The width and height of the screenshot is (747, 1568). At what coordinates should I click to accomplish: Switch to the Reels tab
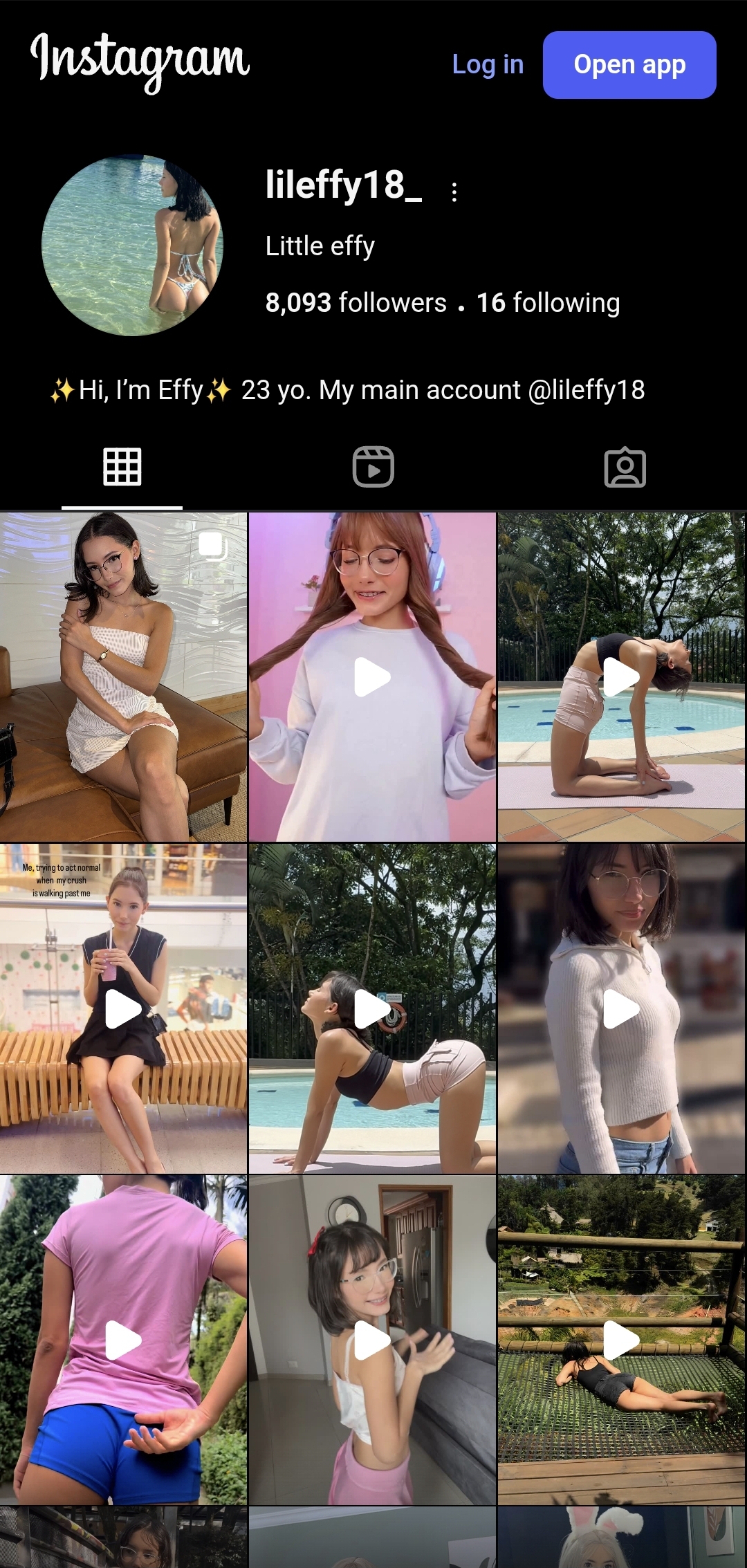(373, 467)
